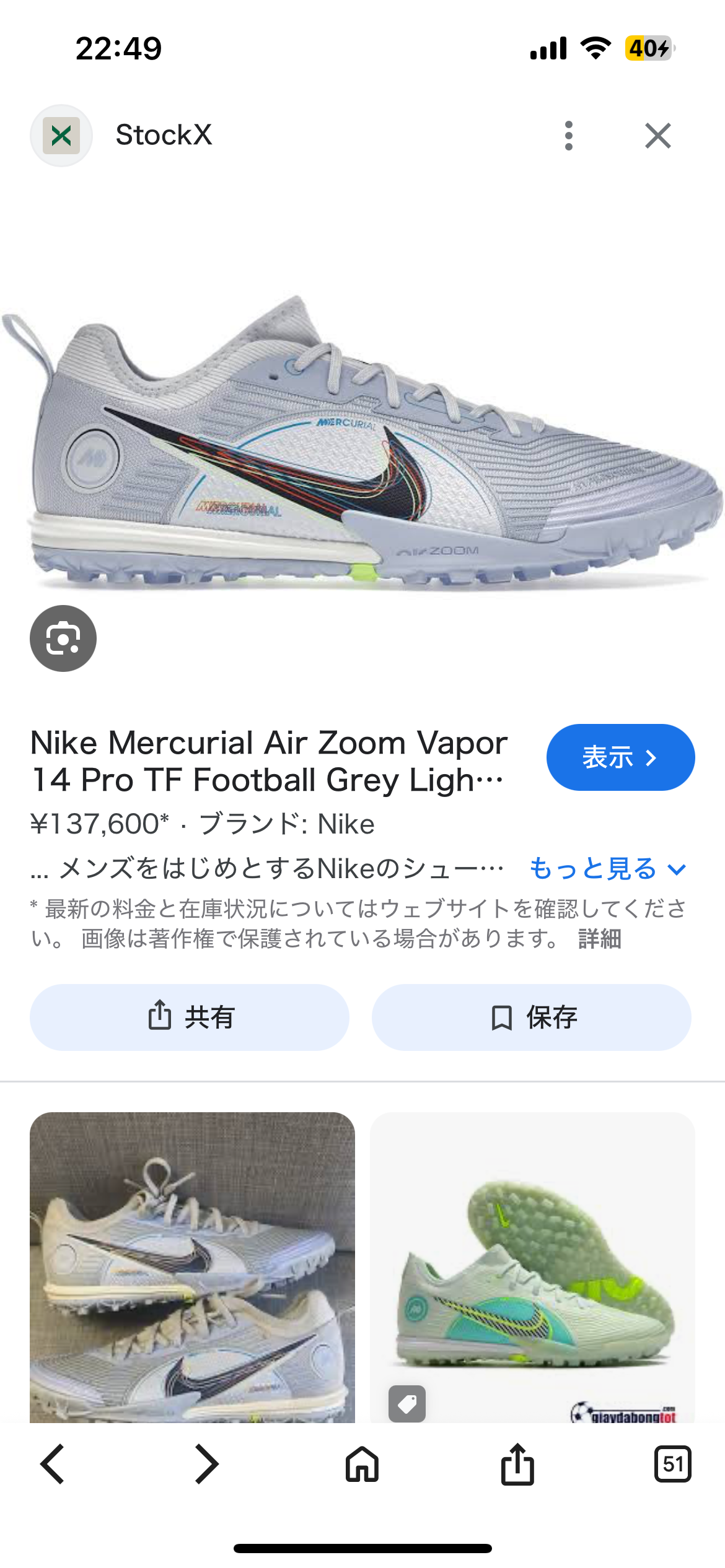This screenshot has width=725, height=1568.
Task: Go to the browser home page
Action: coord(362,1464)
